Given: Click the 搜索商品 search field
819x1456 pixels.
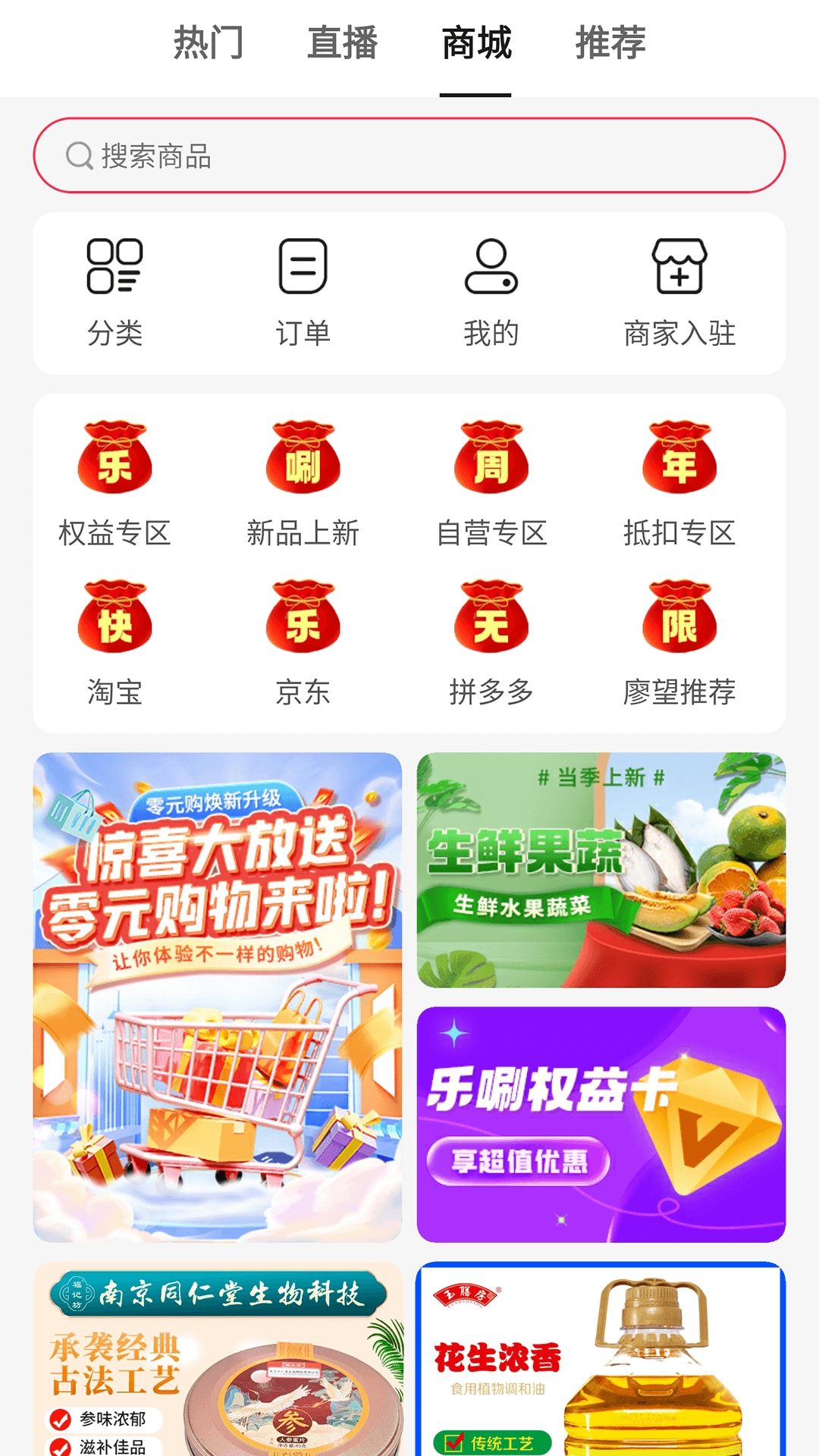Looking at the screenshot, I should point(409,155).
